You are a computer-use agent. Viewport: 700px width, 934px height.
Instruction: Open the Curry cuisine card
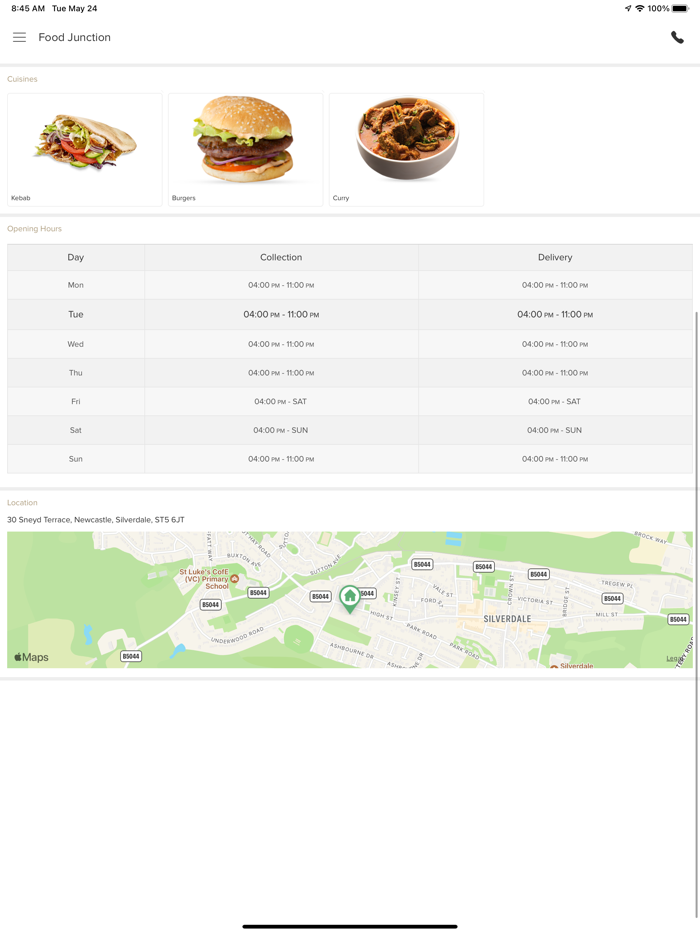pyautogui.click(x=407, y=150)
